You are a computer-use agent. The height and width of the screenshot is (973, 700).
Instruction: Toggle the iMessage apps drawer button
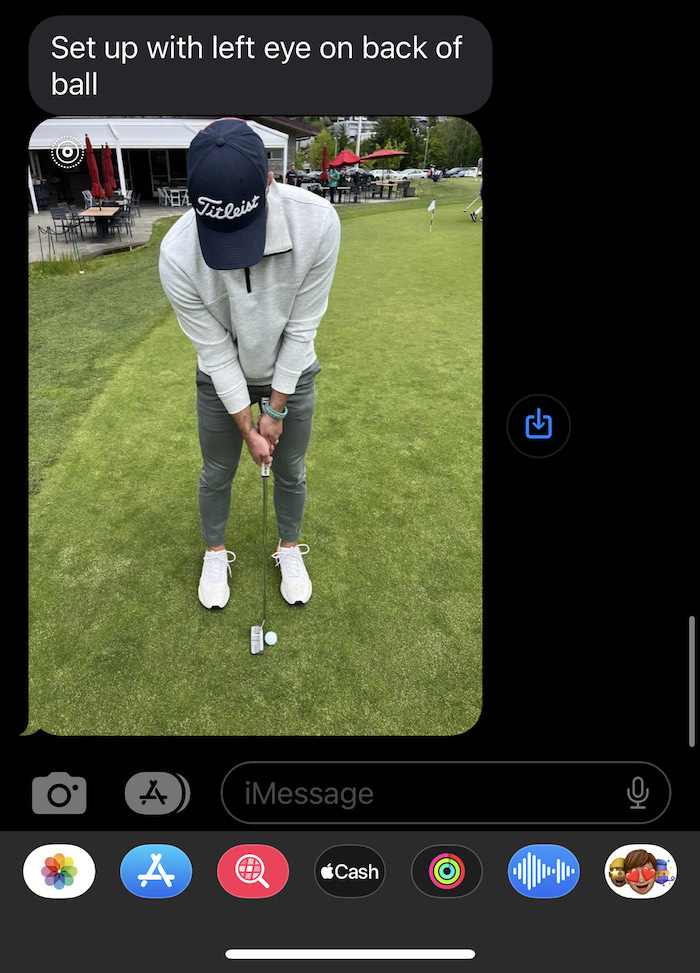coord(156,794)
